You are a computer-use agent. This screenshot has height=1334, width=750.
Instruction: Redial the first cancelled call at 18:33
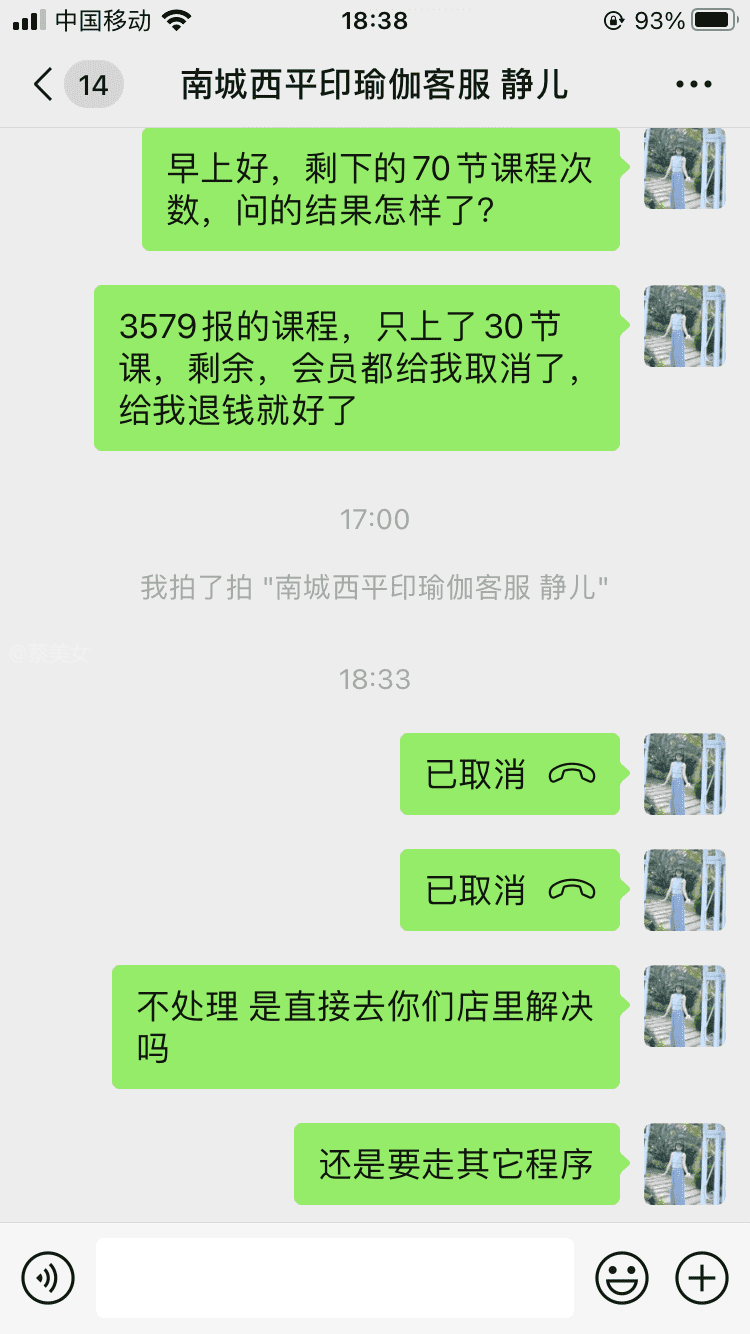coord(510,774)
